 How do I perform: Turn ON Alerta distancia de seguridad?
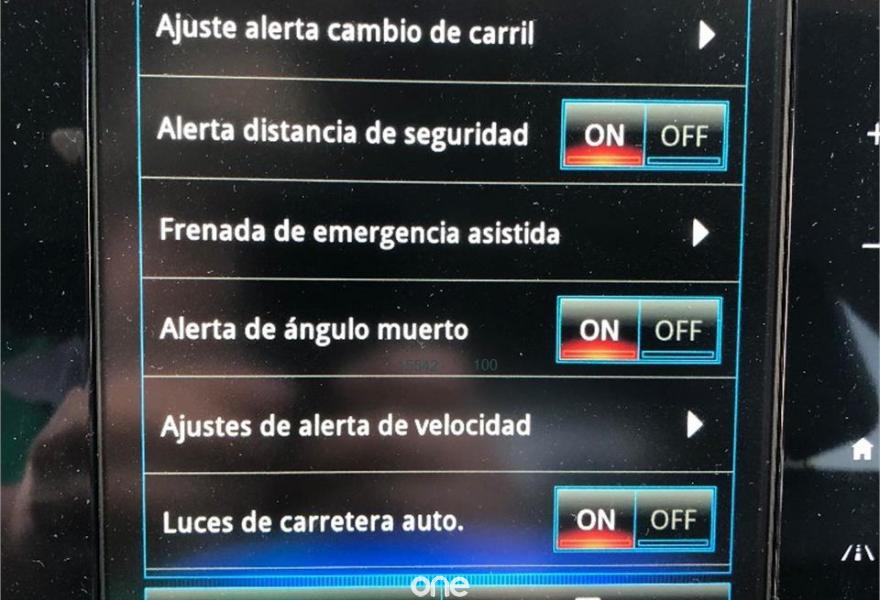click(x=603, y=136)
